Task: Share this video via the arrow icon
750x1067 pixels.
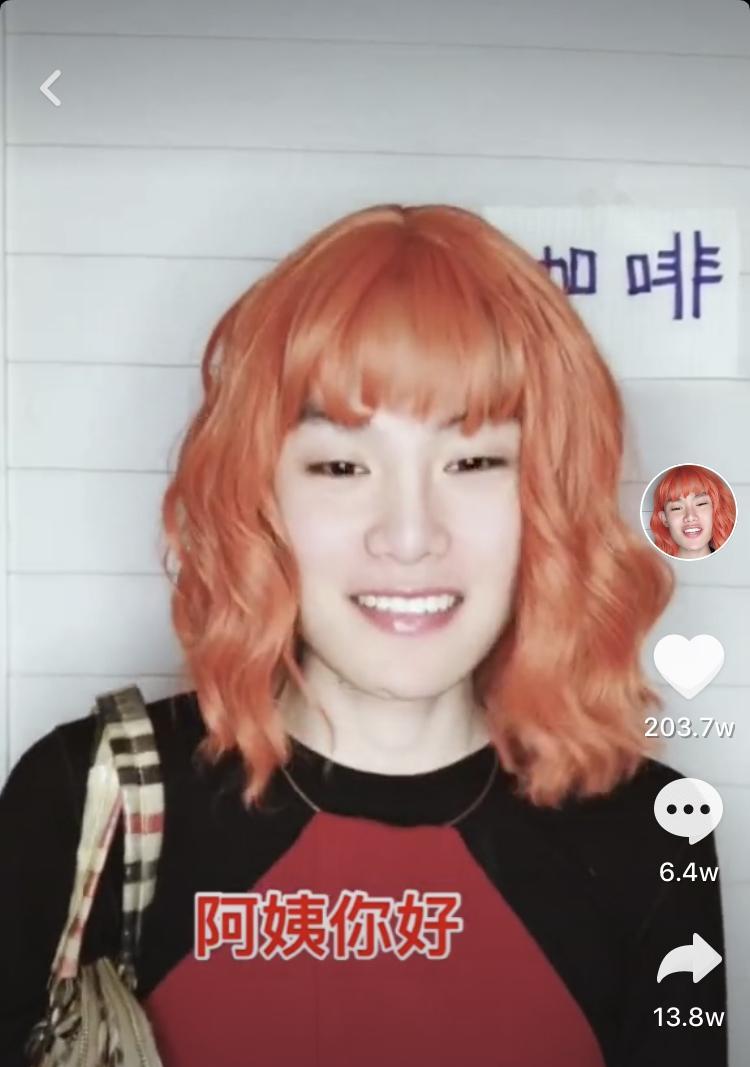Action: click(x=688, y=960)
